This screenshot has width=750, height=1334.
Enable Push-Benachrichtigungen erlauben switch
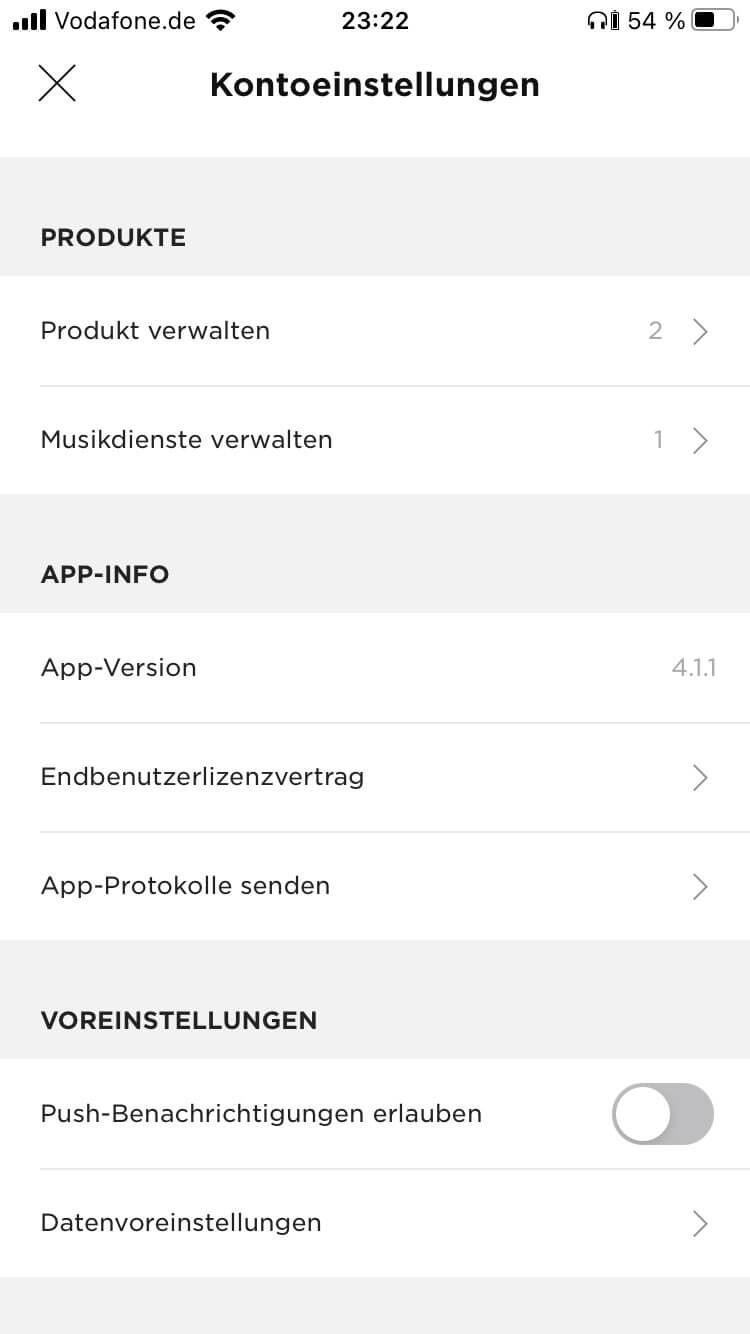(662, 1114)
